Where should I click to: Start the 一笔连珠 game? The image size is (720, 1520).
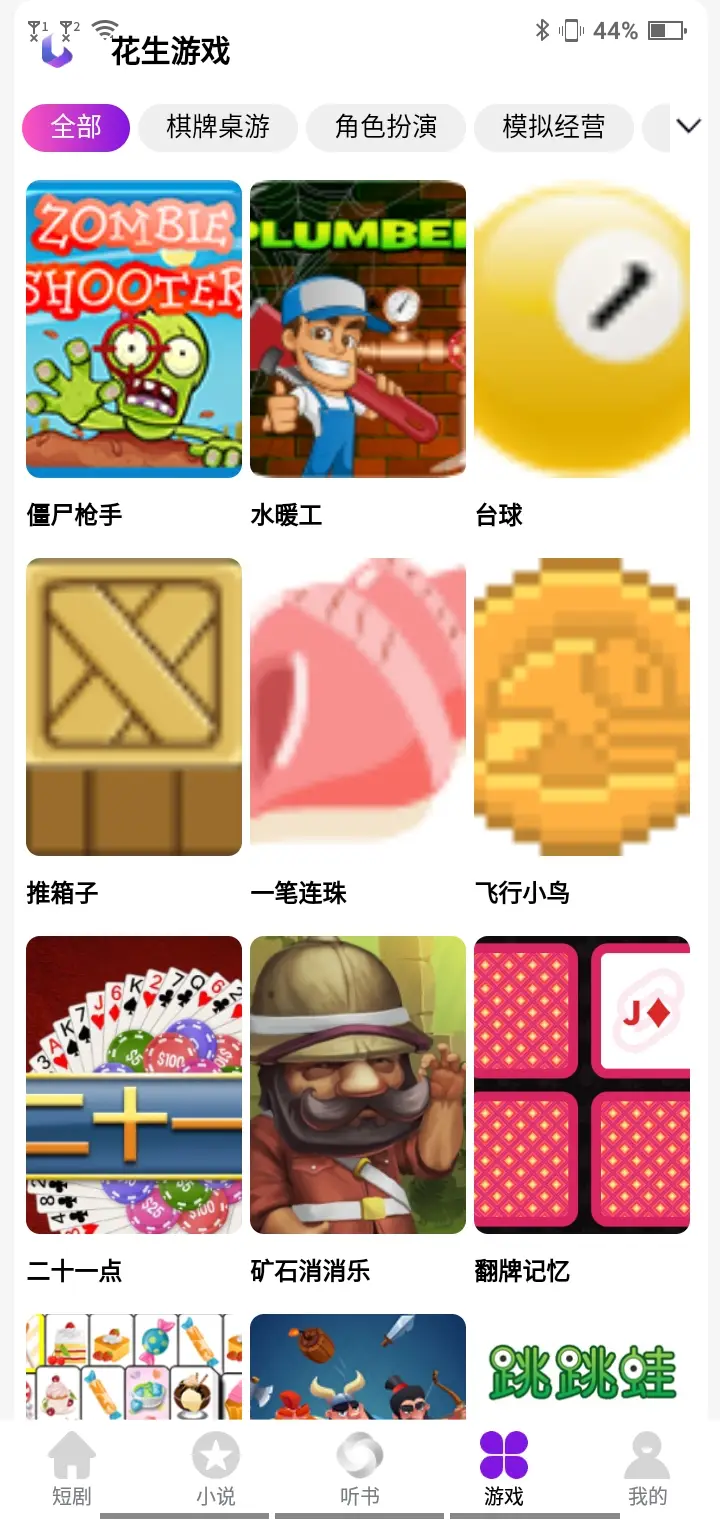click(358, 707)
